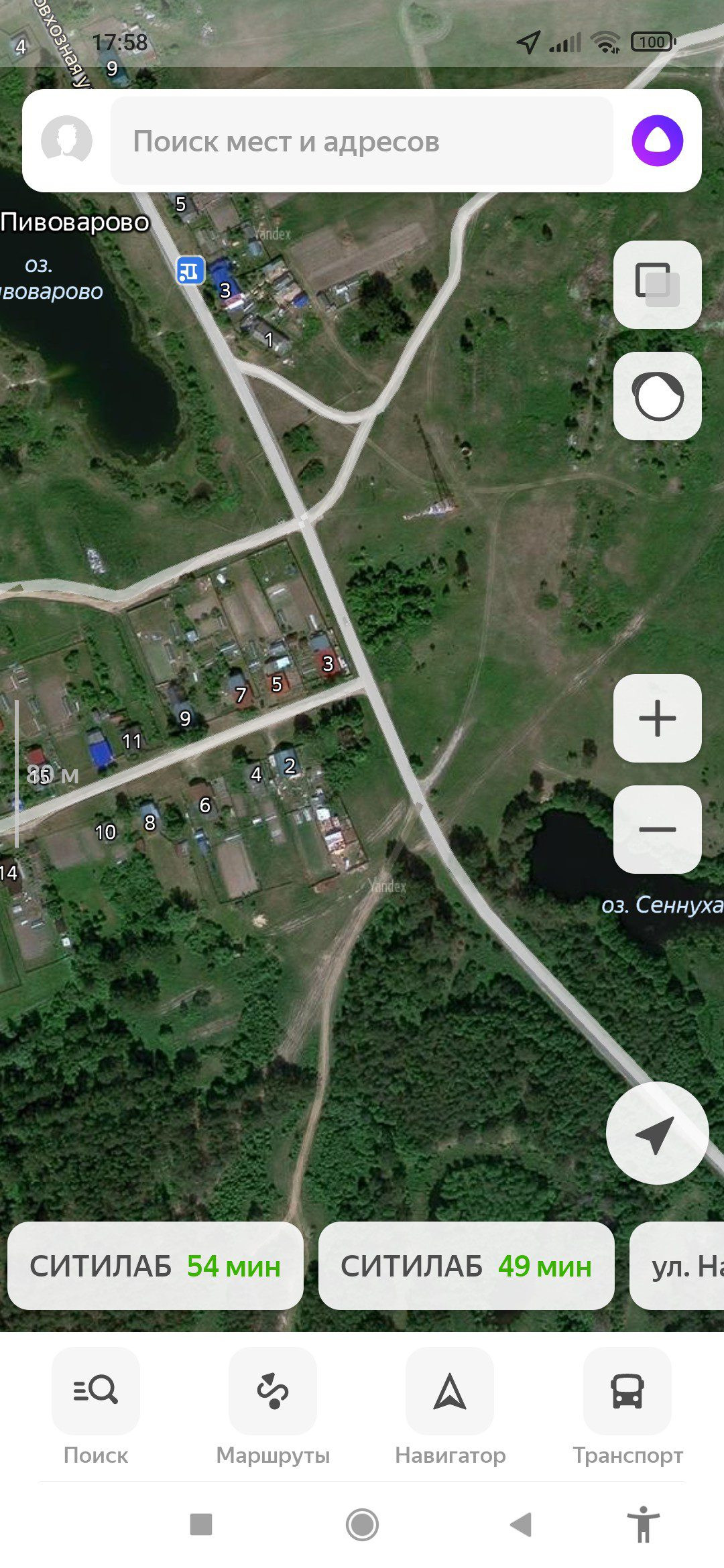This screenshot has height=1568, width=724.
Task: Launch the Alice voice assistant
Action: click(657, 141)
